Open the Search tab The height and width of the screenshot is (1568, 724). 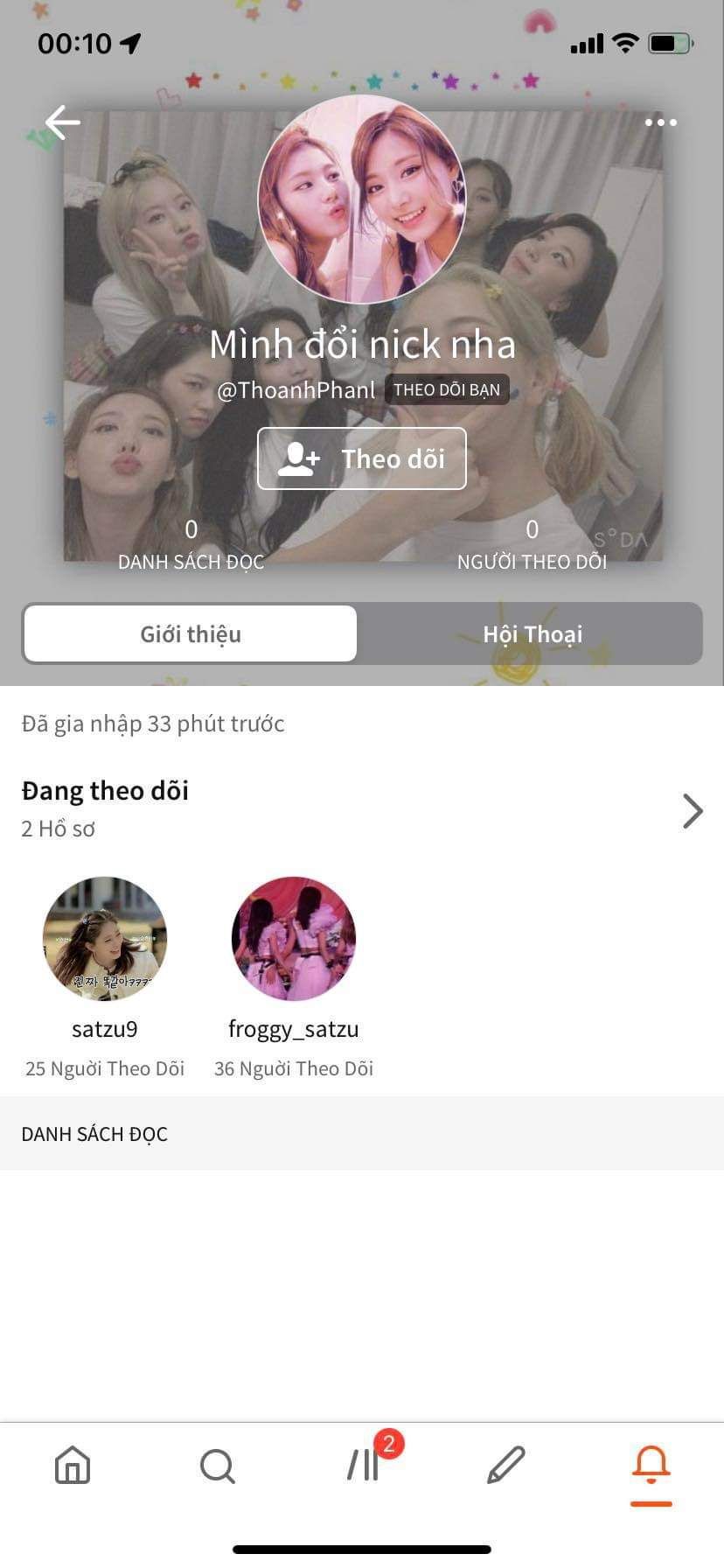pyautogui.click(x=217, y=1465)
